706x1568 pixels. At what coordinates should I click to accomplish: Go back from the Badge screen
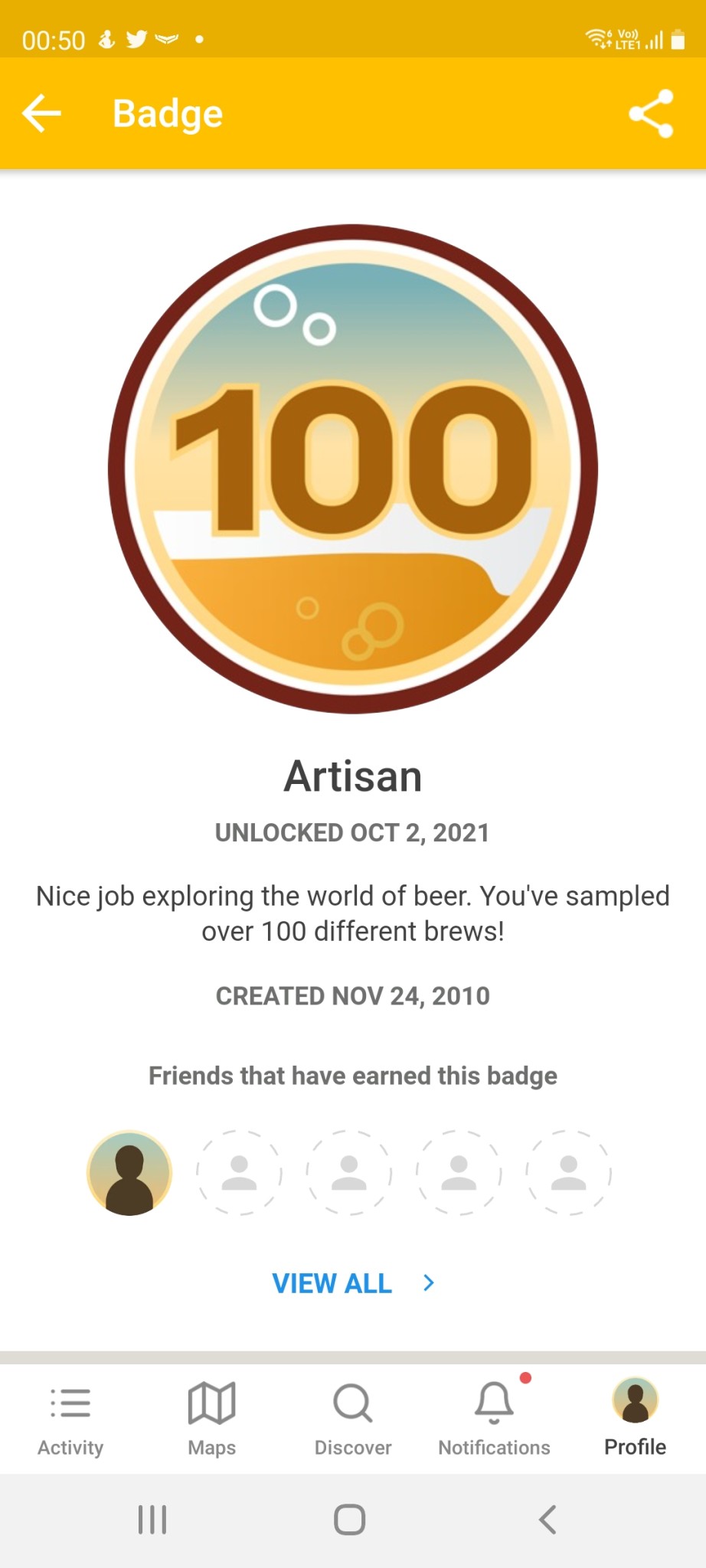coord(42,113)
